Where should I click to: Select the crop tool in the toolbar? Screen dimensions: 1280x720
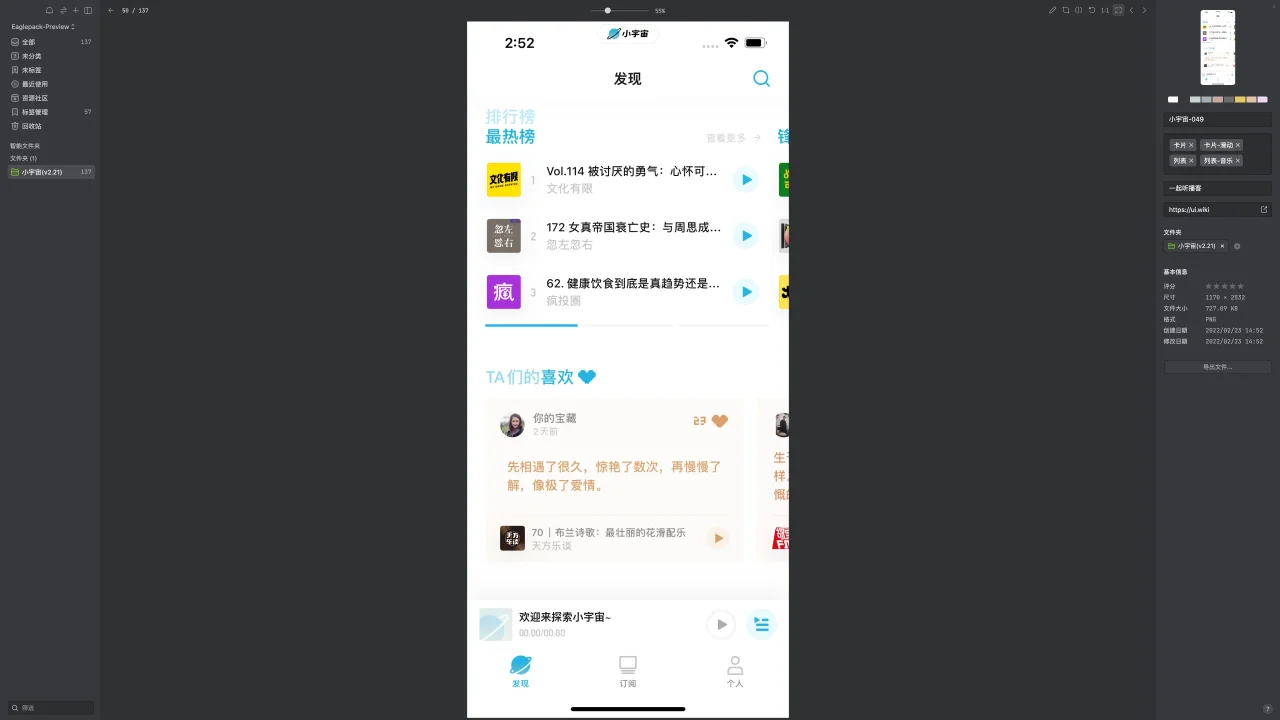tap(1065, 10)
